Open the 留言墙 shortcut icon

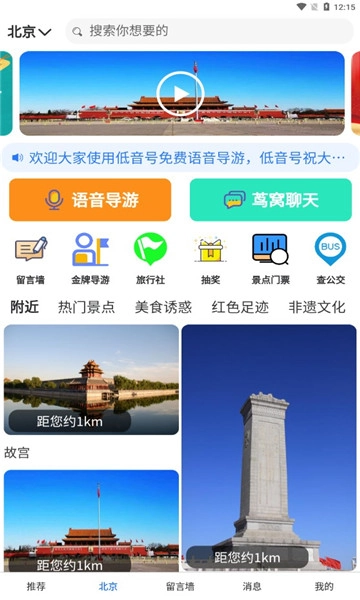coord(31,259)
